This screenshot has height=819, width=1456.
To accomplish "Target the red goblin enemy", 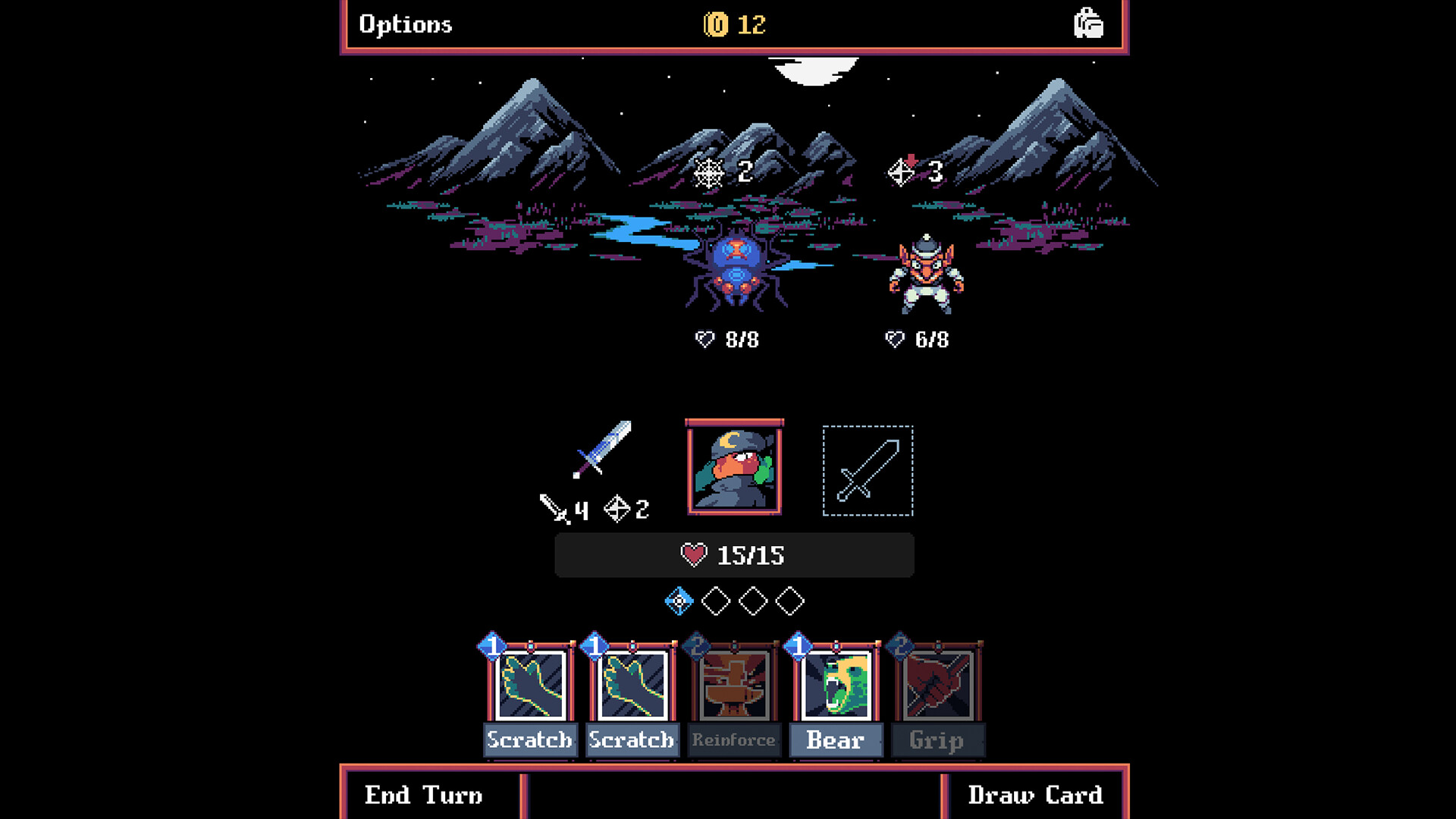I will pyautogui.click(x=926, y=275).
